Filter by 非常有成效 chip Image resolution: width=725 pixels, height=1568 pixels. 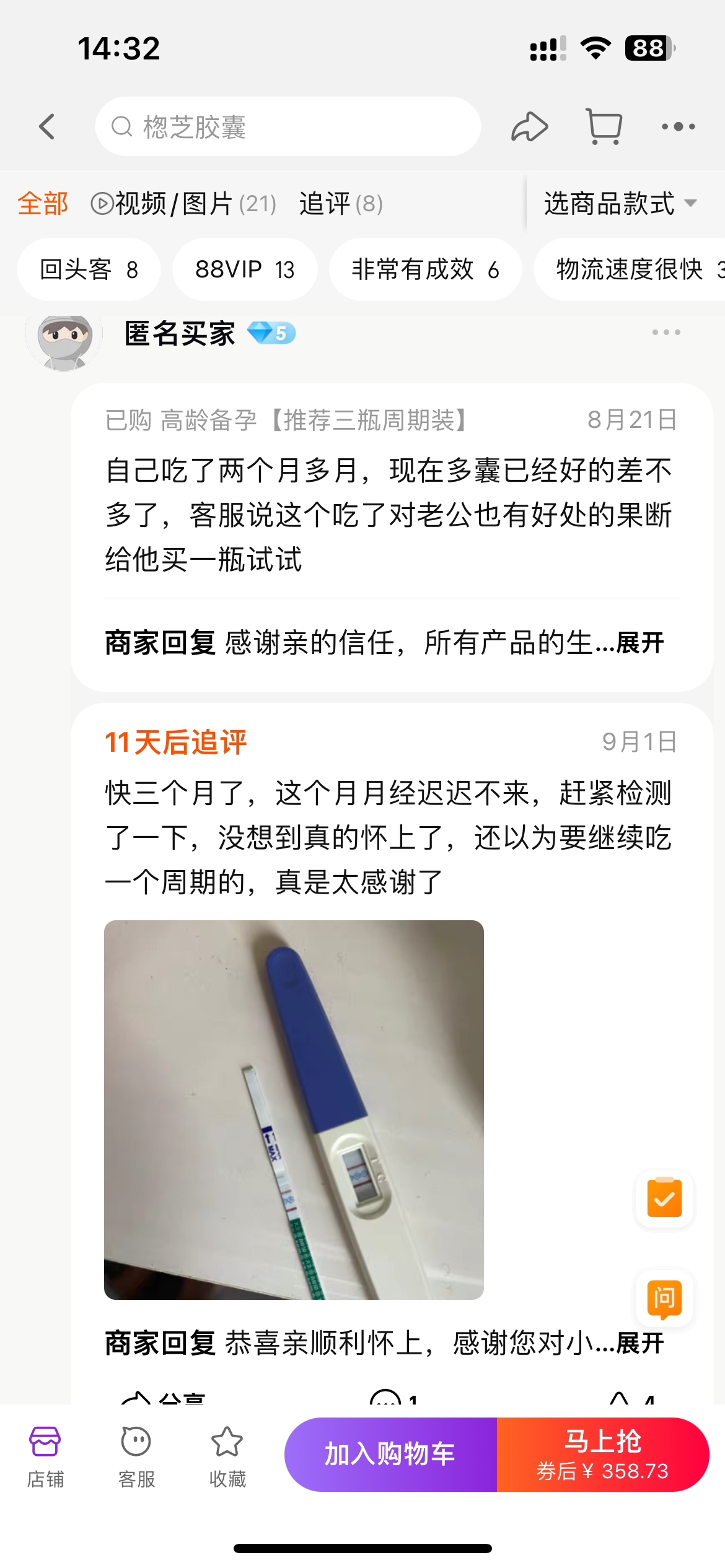click(425, 269)
